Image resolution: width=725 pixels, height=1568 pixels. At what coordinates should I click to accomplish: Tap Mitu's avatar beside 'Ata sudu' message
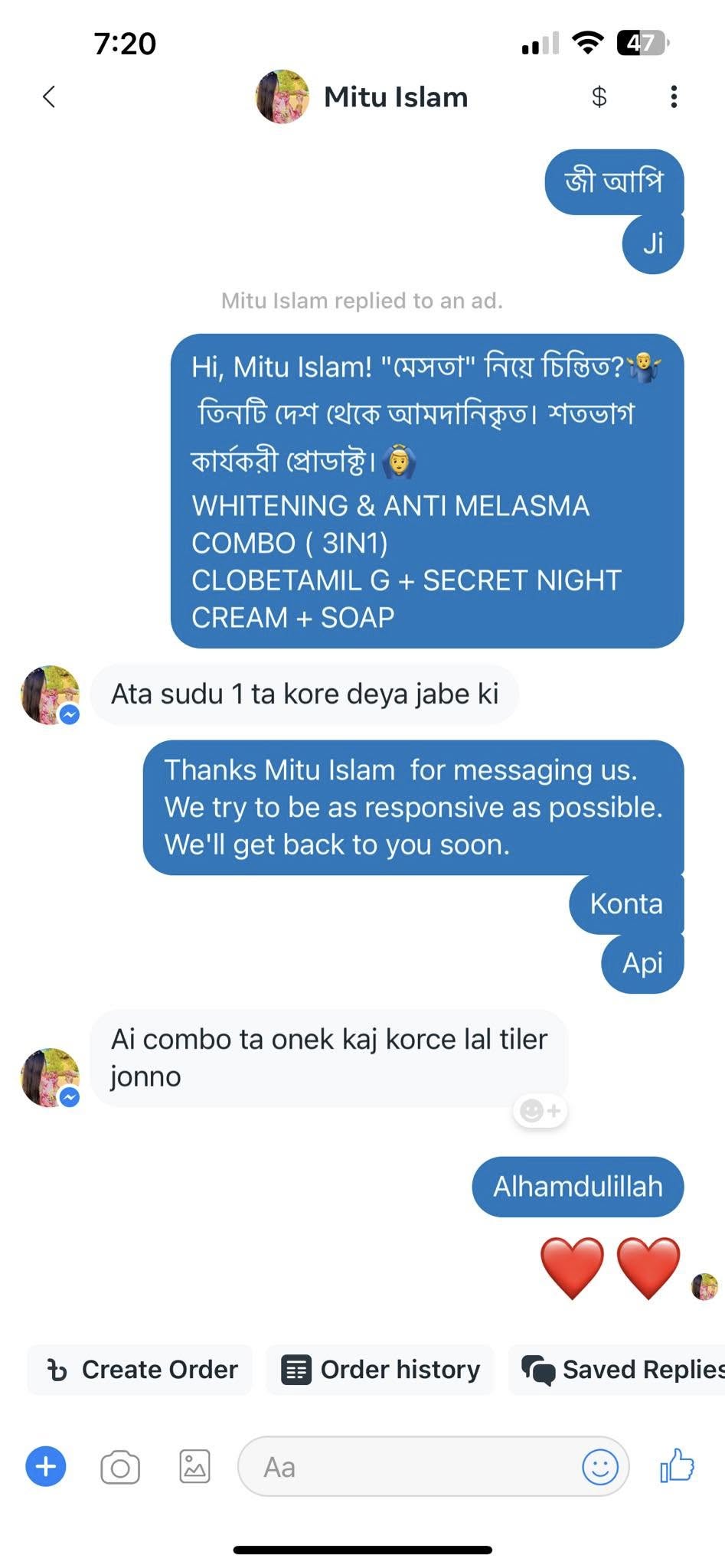click(x=50, y=694)
